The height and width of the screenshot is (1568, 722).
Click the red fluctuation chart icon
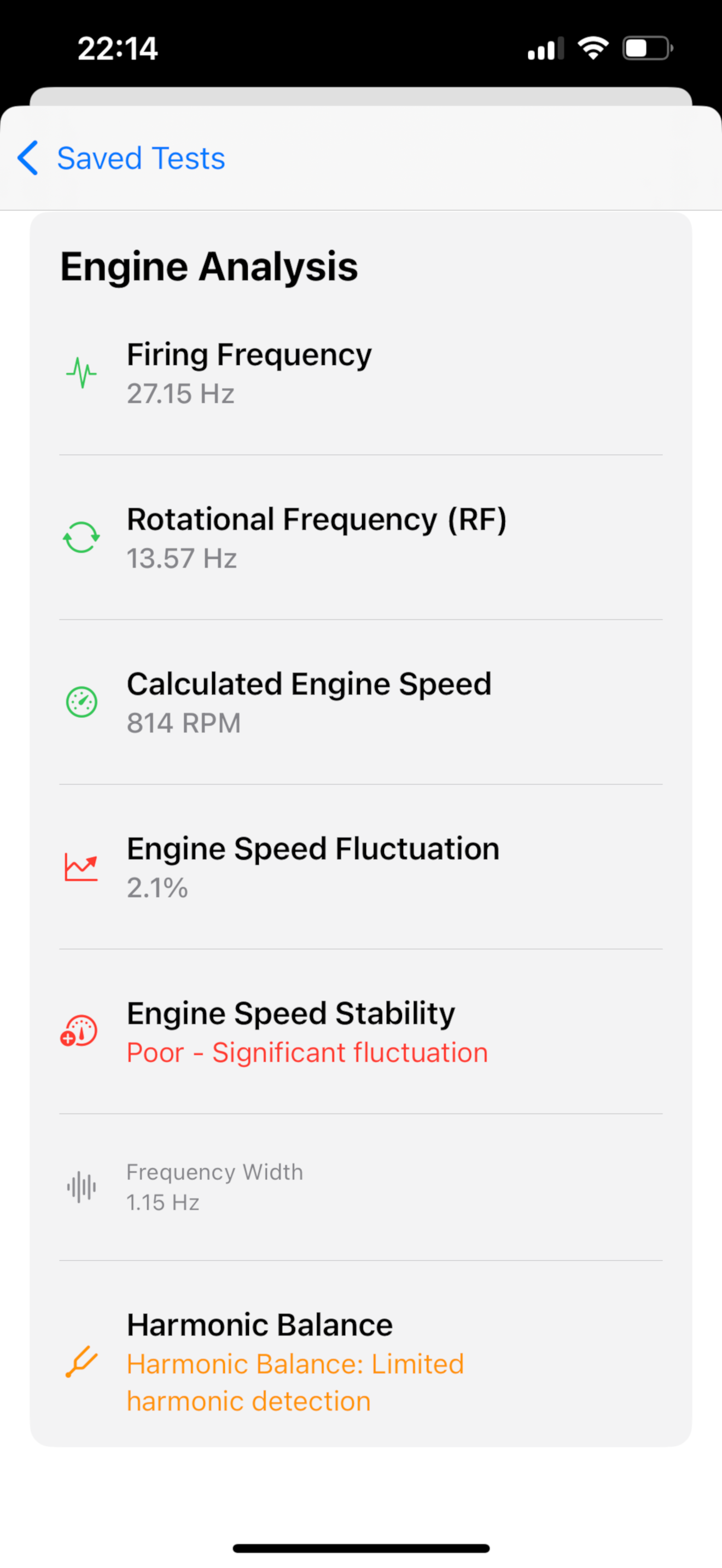tap(81, 868)
